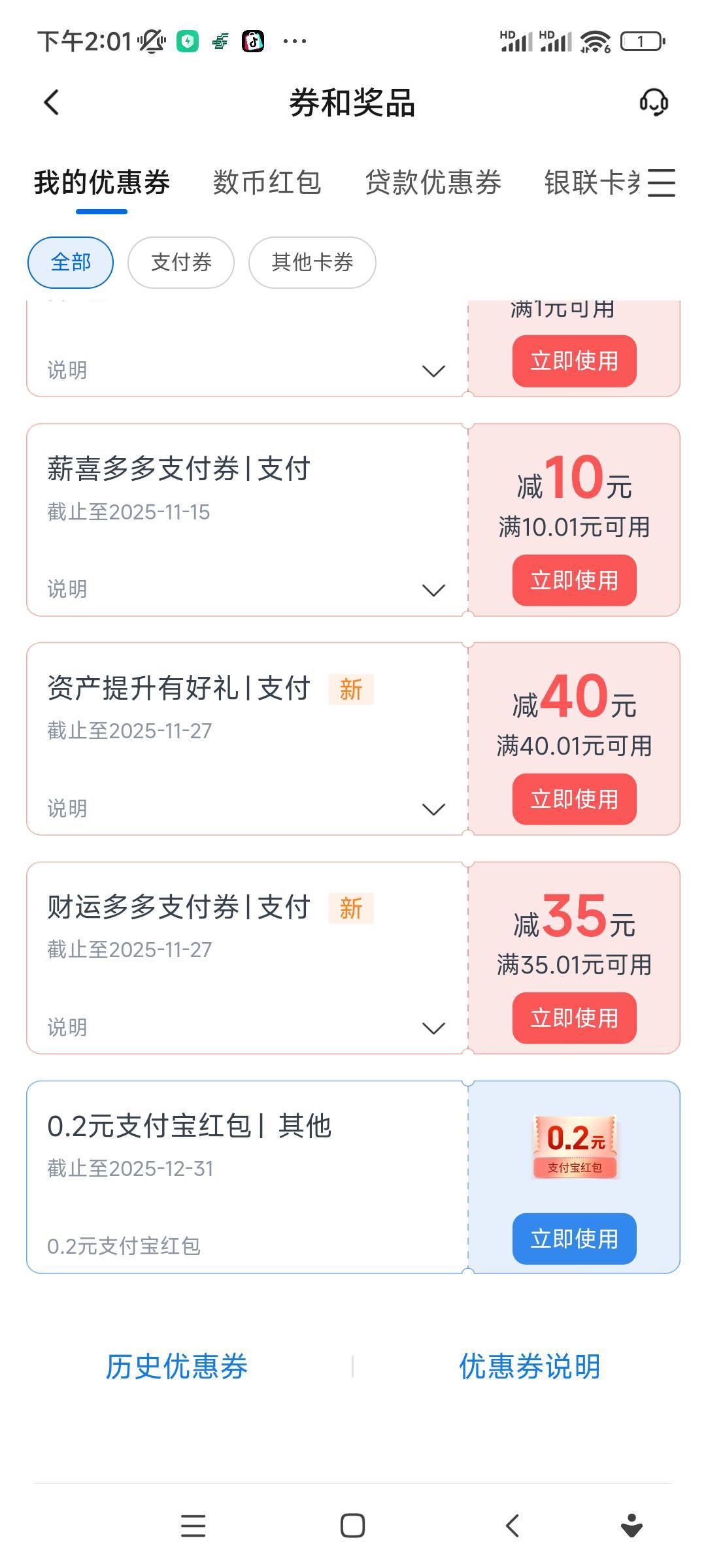This screenshot has width=706, height=1568.
Task: Tap the system home button
Action: [352, 1526]
